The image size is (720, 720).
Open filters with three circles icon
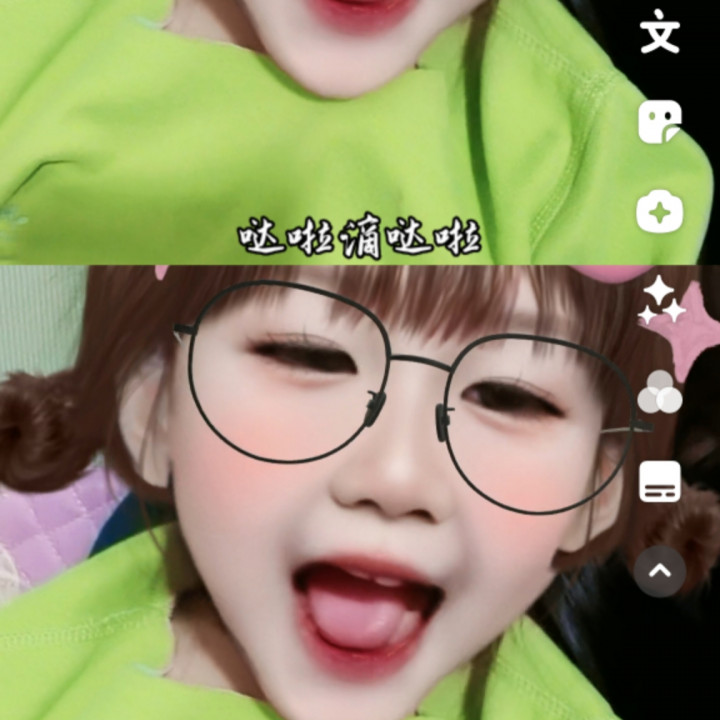click(660, 392)
